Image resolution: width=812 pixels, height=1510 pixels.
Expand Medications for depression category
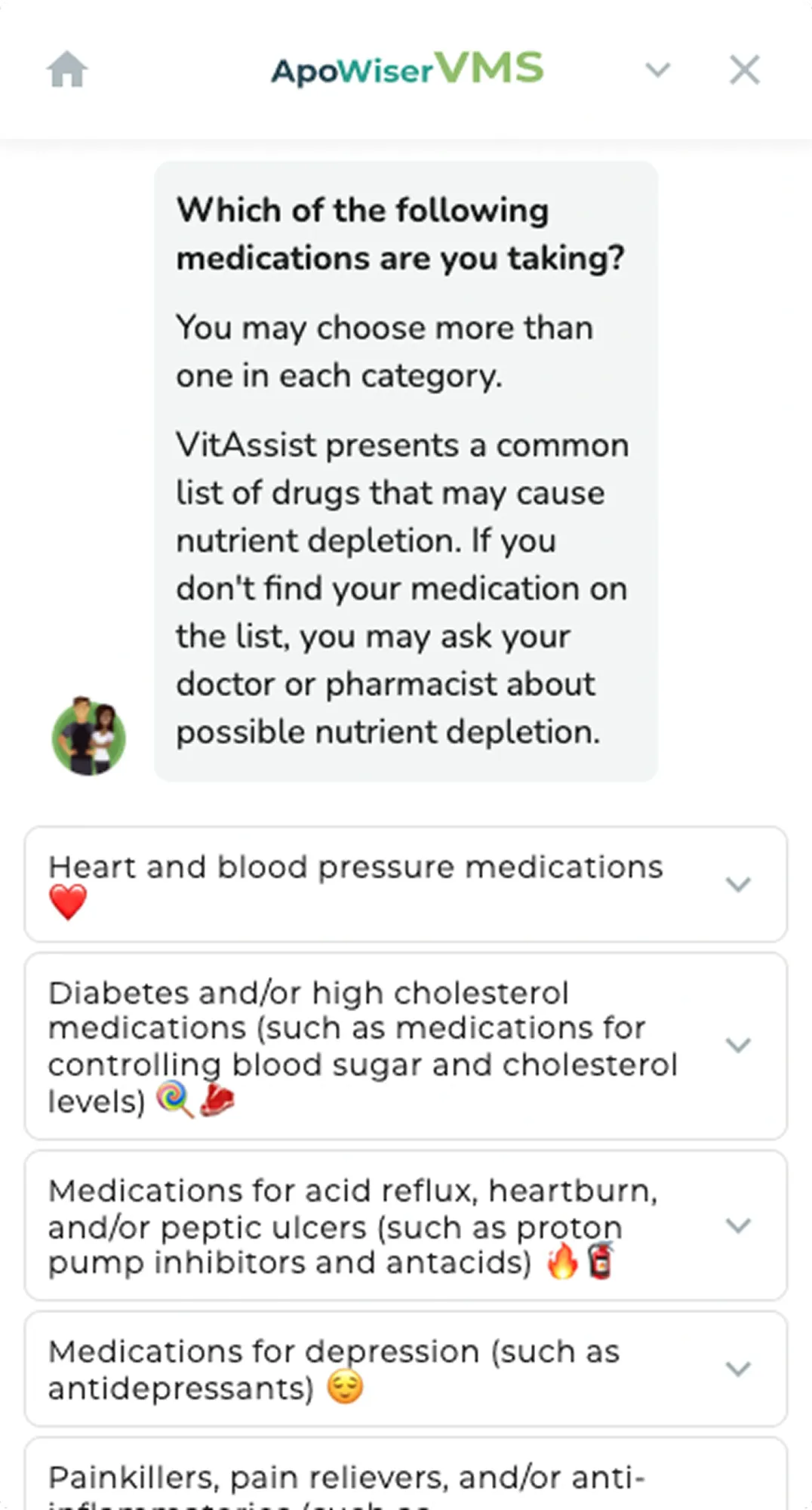point(406,1368)
